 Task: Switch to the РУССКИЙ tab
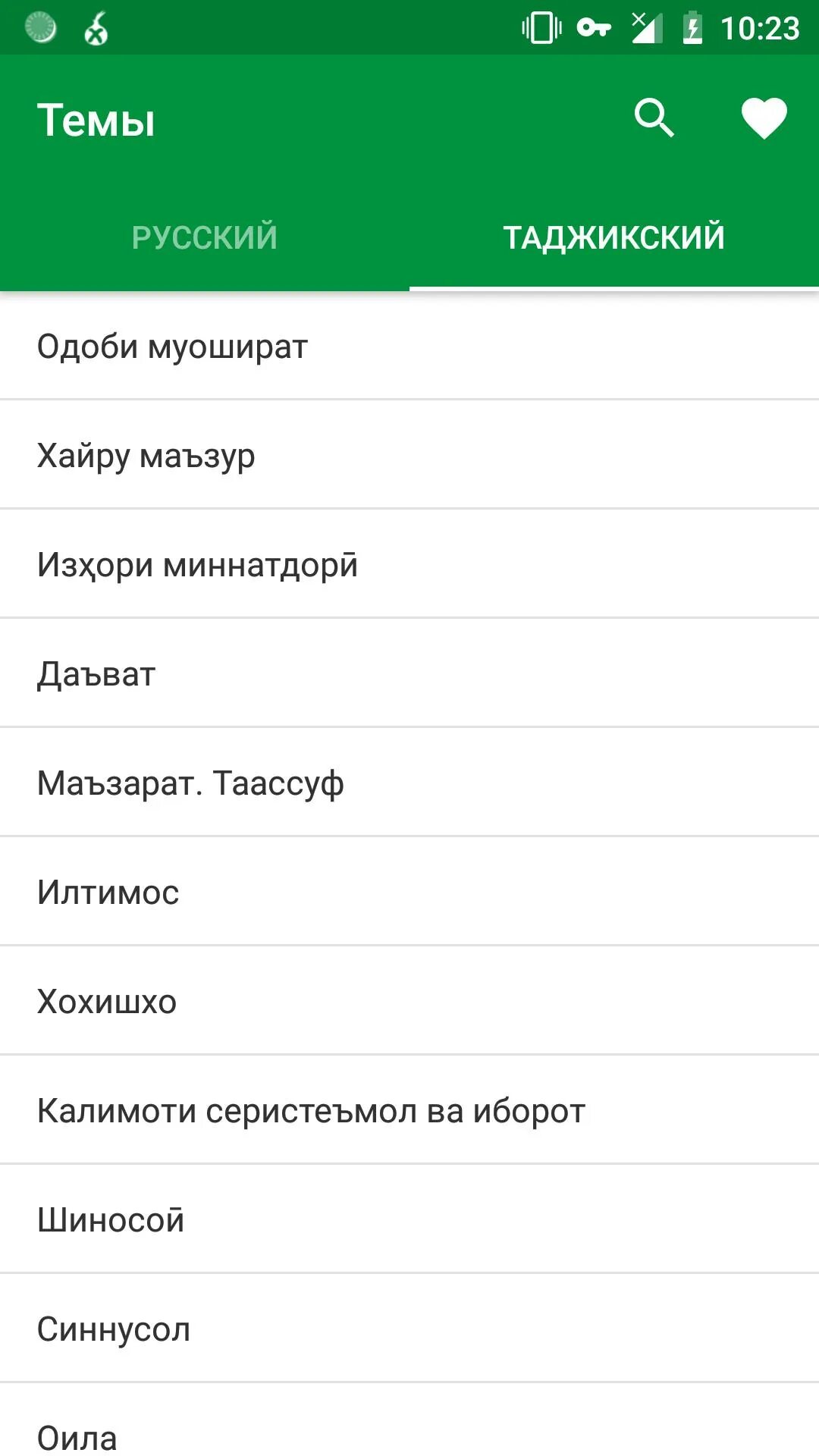(x=205, y=237)
